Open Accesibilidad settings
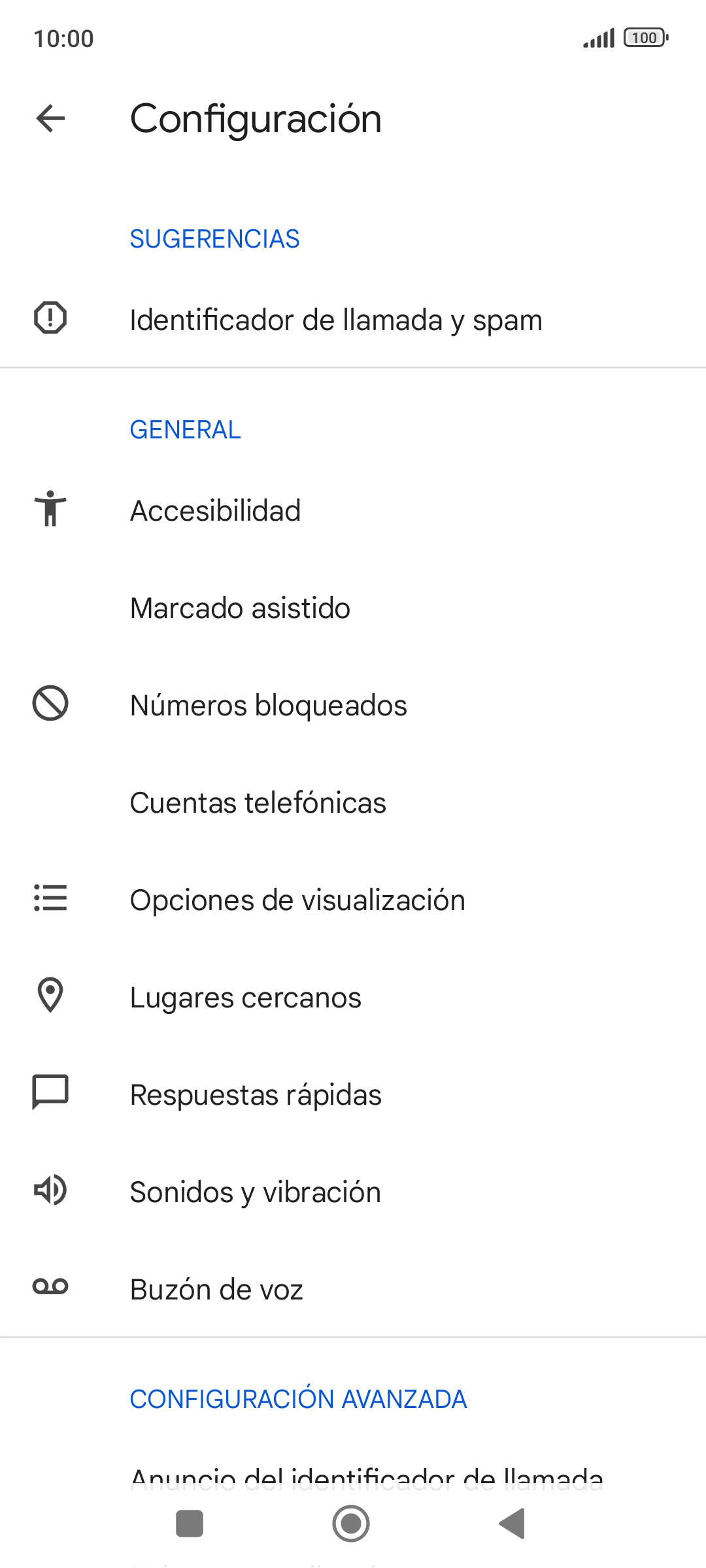 coord(353,510)
